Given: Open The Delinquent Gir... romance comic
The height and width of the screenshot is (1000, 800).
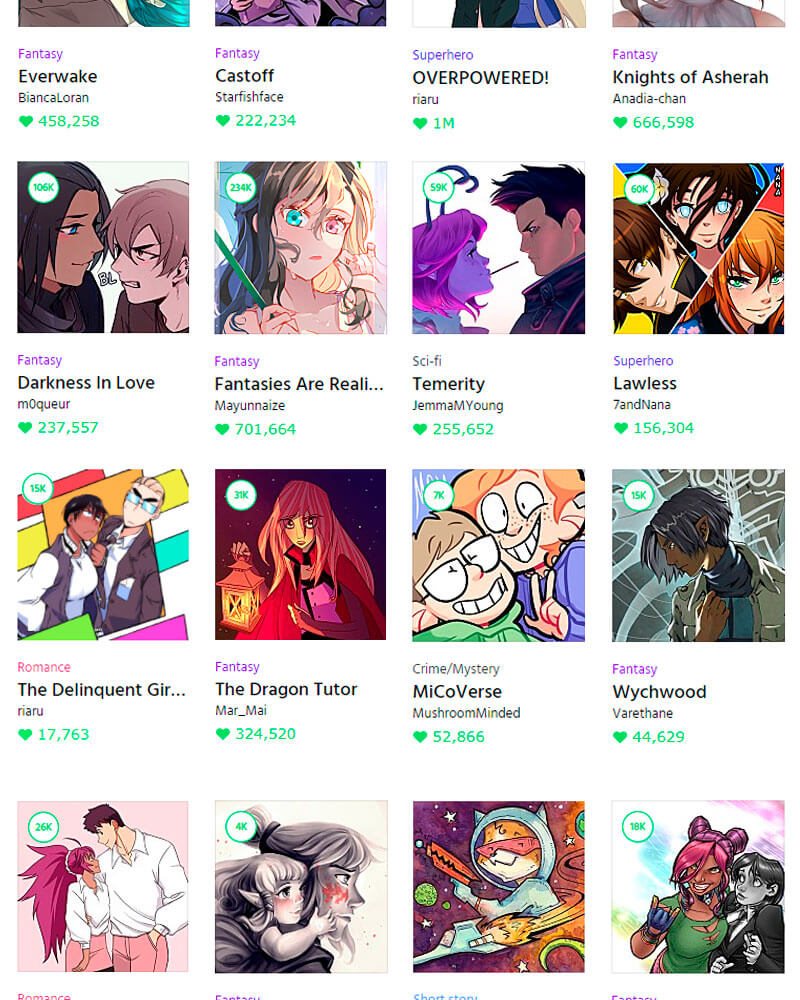Looking at the screenshot, I should click(103, 555).
